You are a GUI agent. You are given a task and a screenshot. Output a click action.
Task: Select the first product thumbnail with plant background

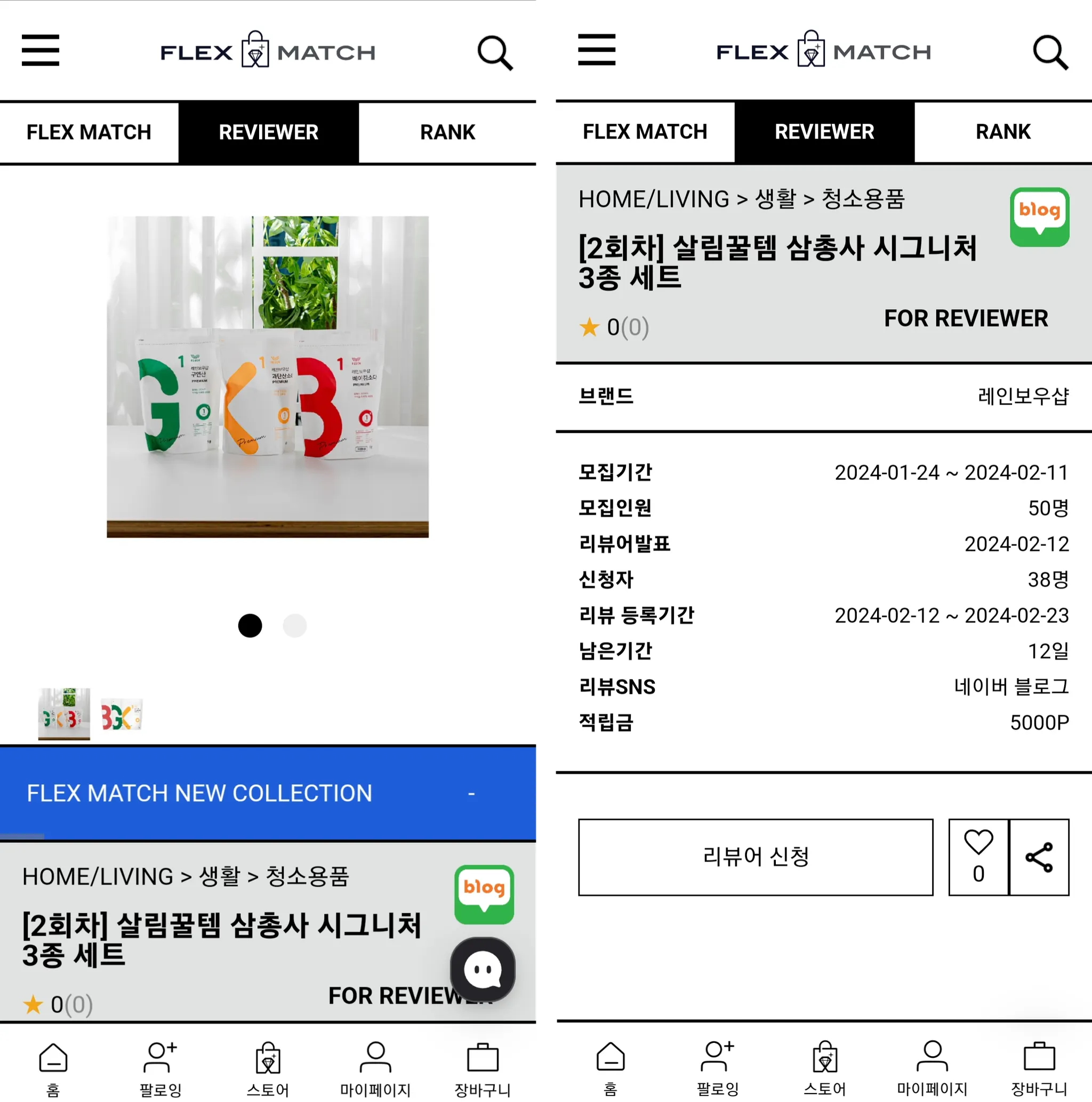pyautogui.click(x=64, y=713)
